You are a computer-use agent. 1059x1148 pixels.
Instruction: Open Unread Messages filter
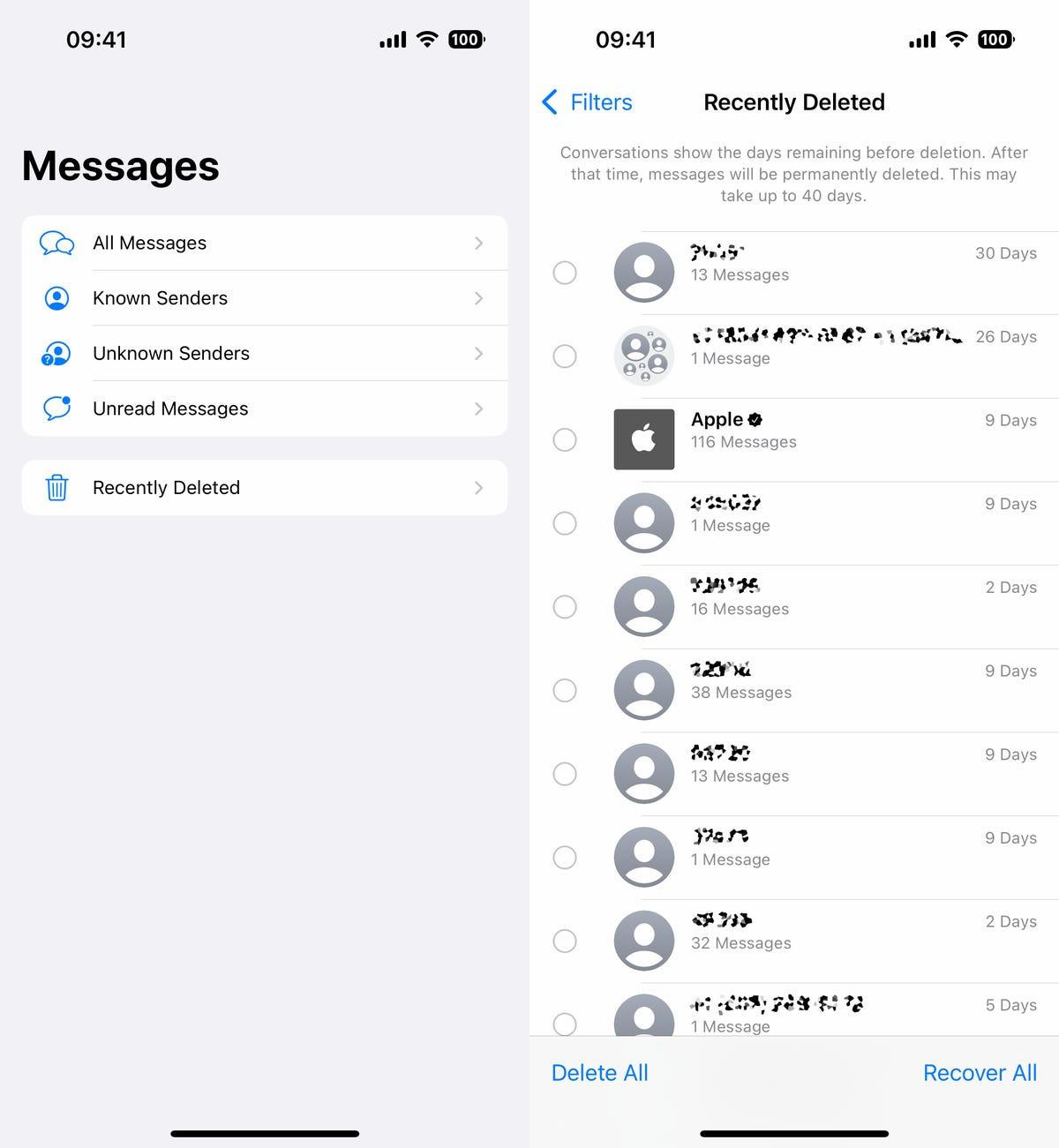pyautogui.click(x=264, y=409)
